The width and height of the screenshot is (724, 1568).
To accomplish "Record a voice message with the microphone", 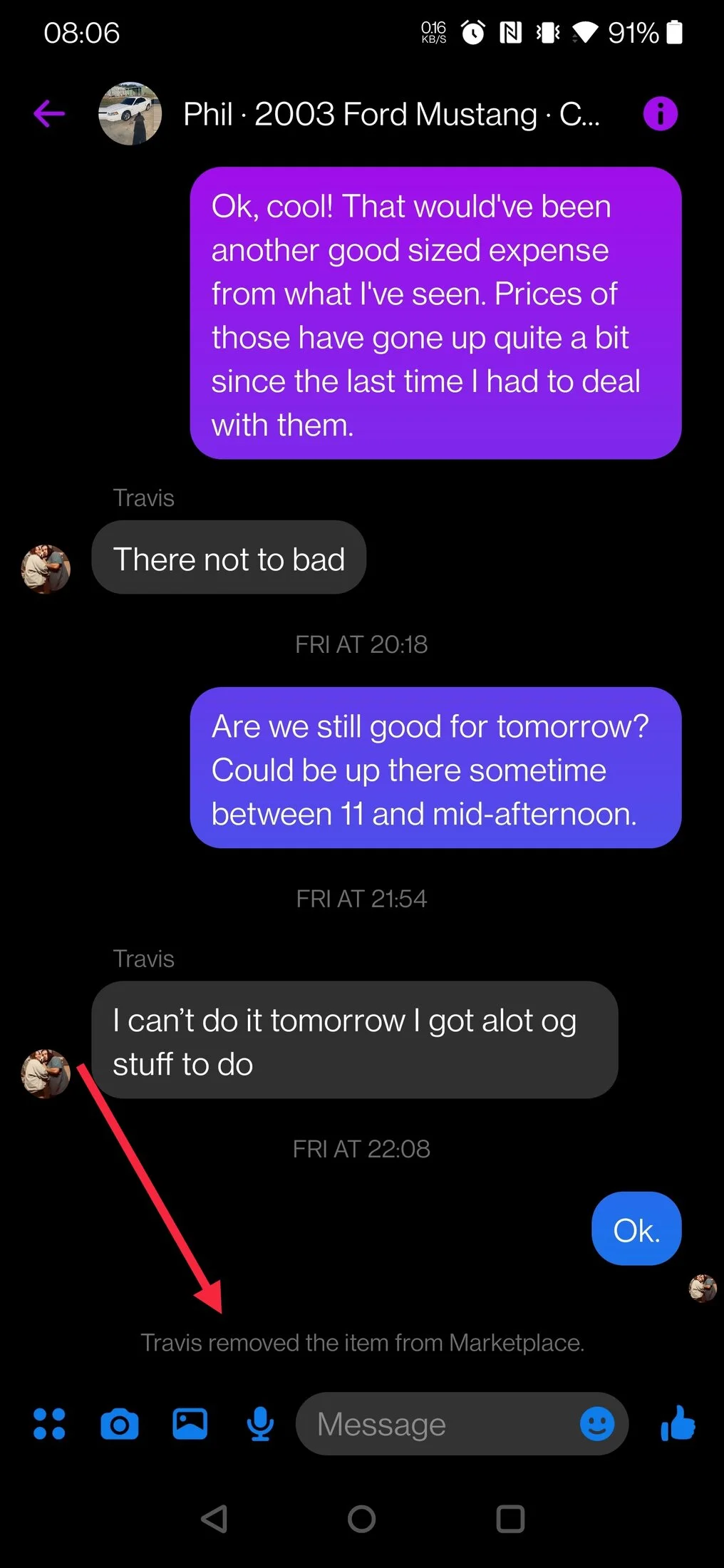I will [260, 1424].
